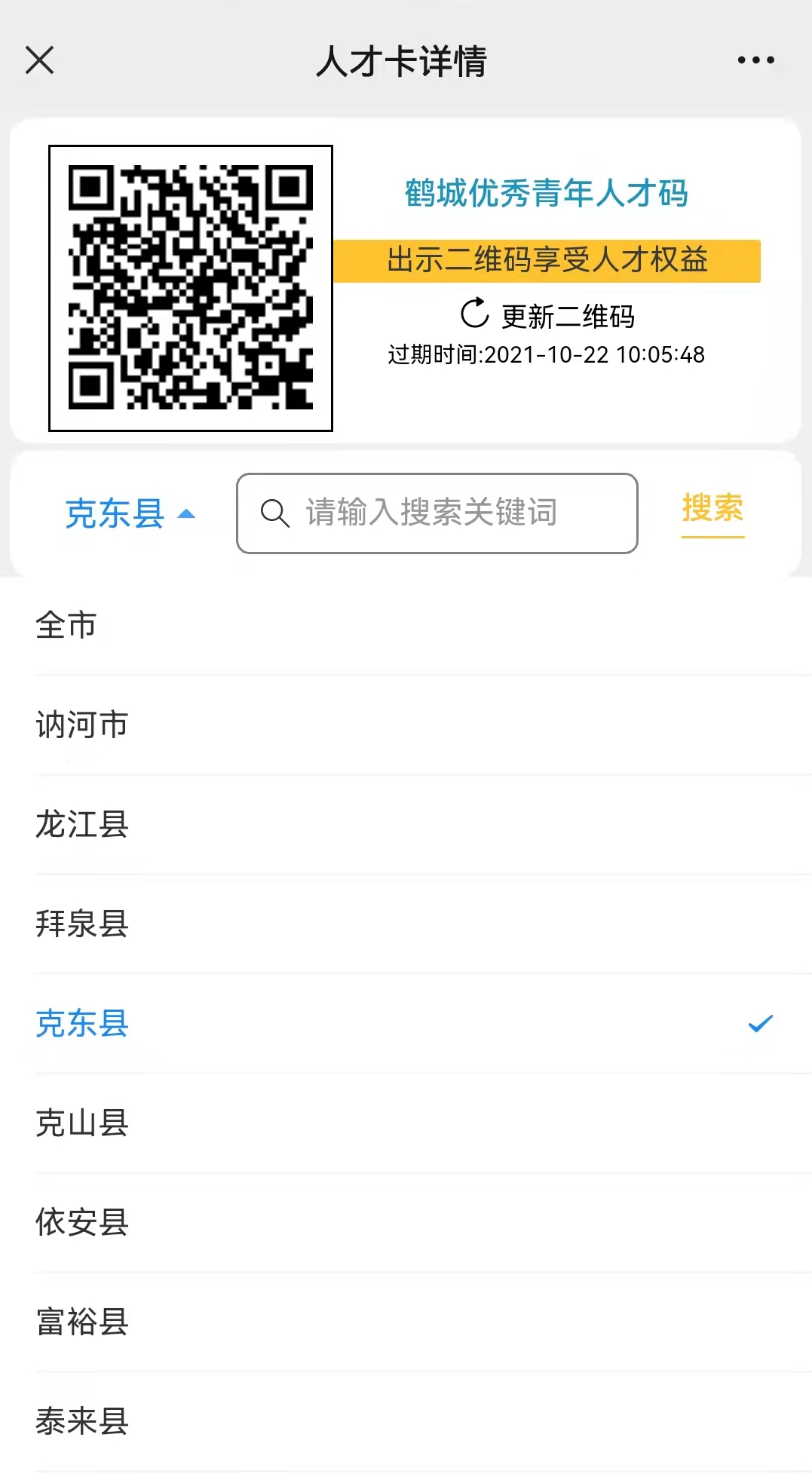This screenshot has height=1474, width=812.
Task: Refresh the QR code with 更新二维码
Action: tap(548, 315)
